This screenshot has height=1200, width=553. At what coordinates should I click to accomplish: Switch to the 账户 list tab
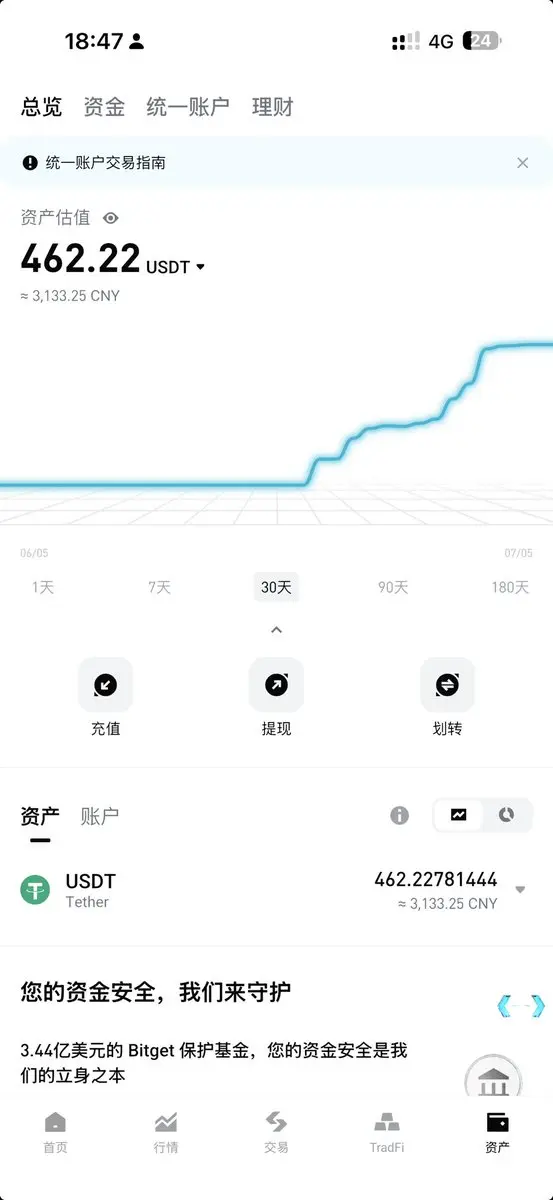click(x=100, y=816)
